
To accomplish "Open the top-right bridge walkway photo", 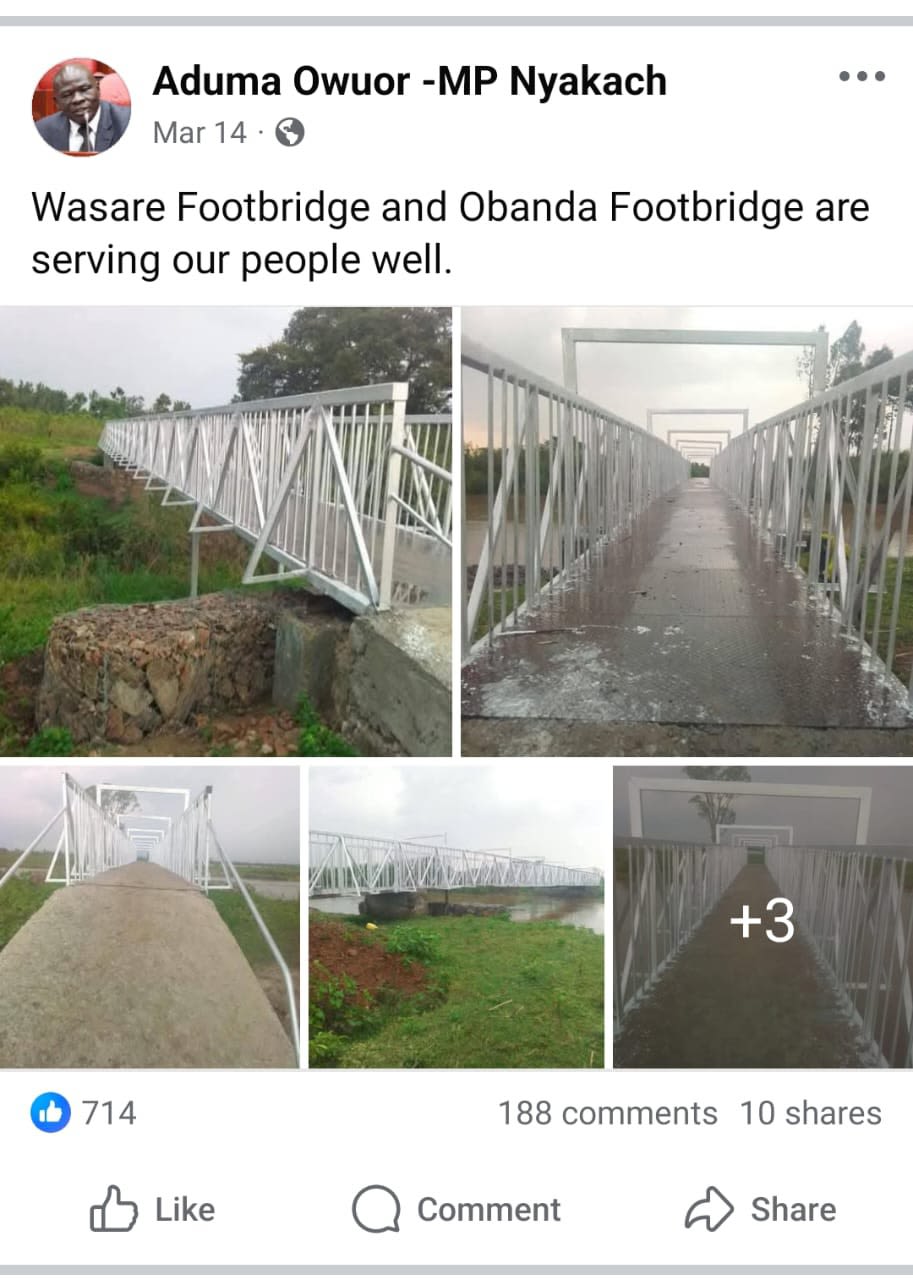I will tap(687, 532).
